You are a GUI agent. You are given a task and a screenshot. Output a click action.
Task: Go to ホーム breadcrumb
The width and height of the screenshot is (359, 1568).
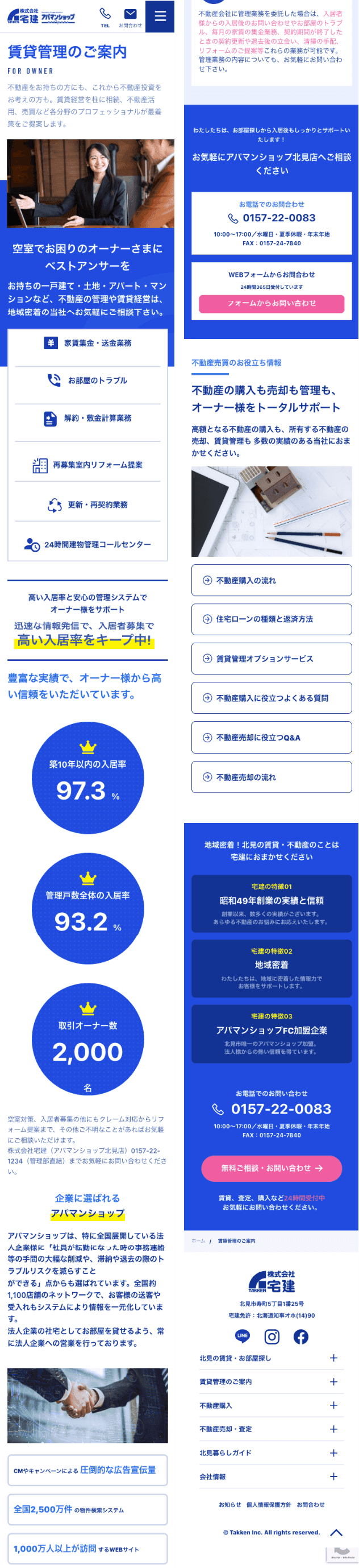click(198, 1240)
